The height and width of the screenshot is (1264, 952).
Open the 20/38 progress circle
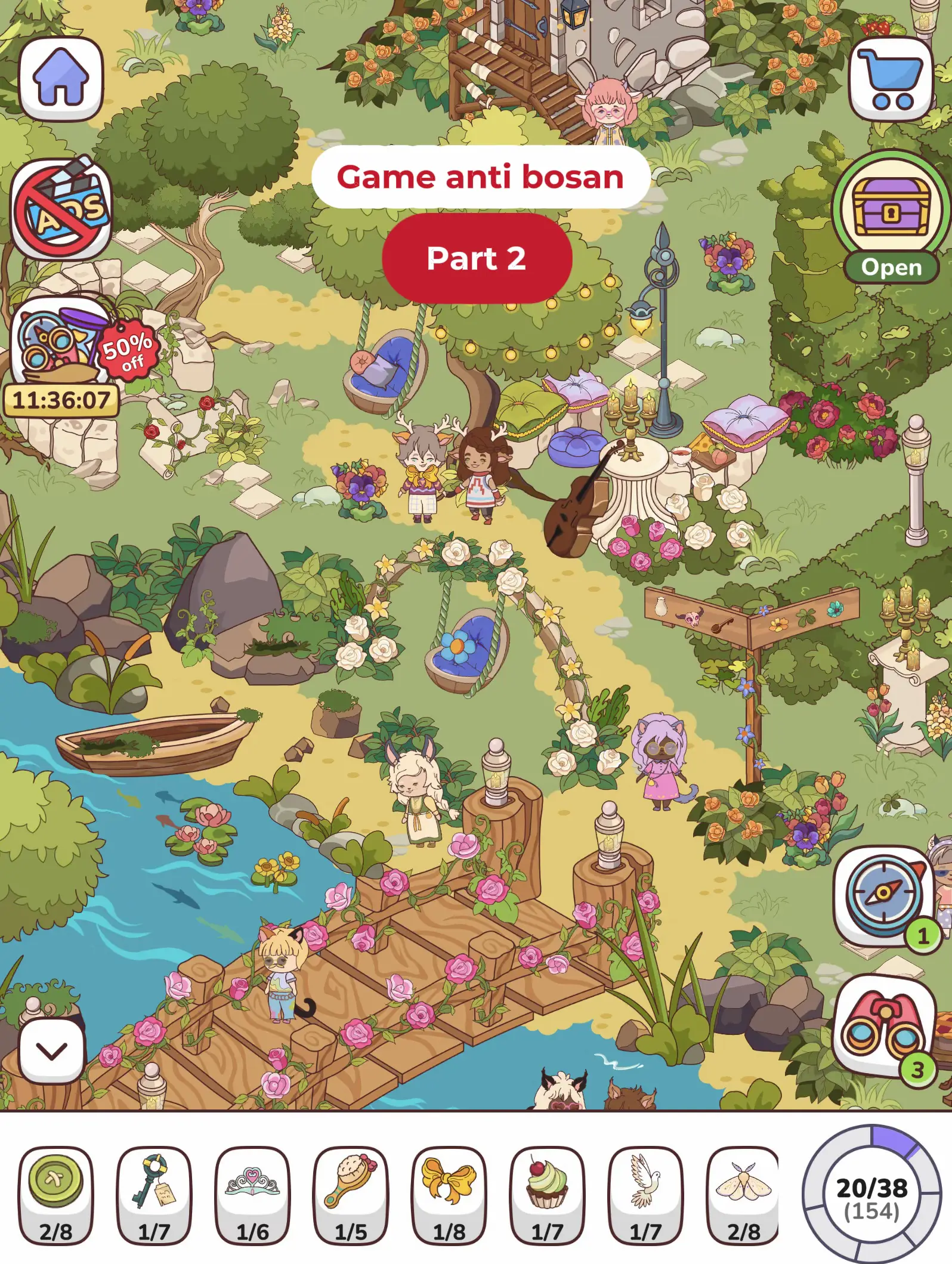tap(871, 1195)
